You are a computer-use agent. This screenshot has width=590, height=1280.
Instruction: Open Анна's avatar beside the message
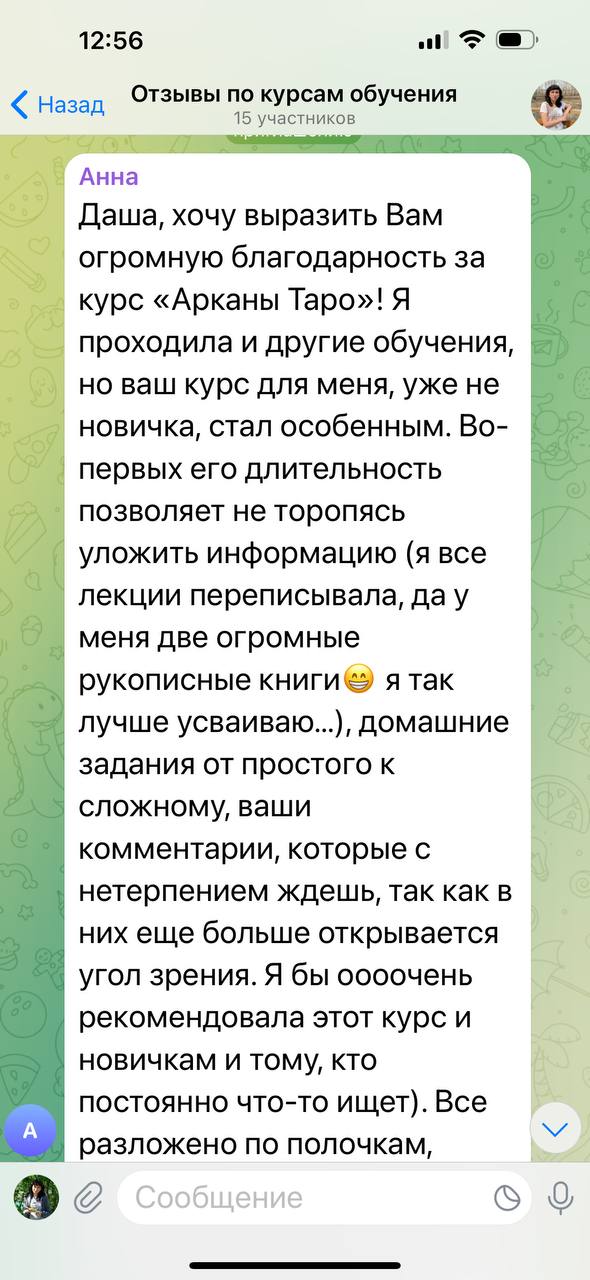click(30, 1130)
